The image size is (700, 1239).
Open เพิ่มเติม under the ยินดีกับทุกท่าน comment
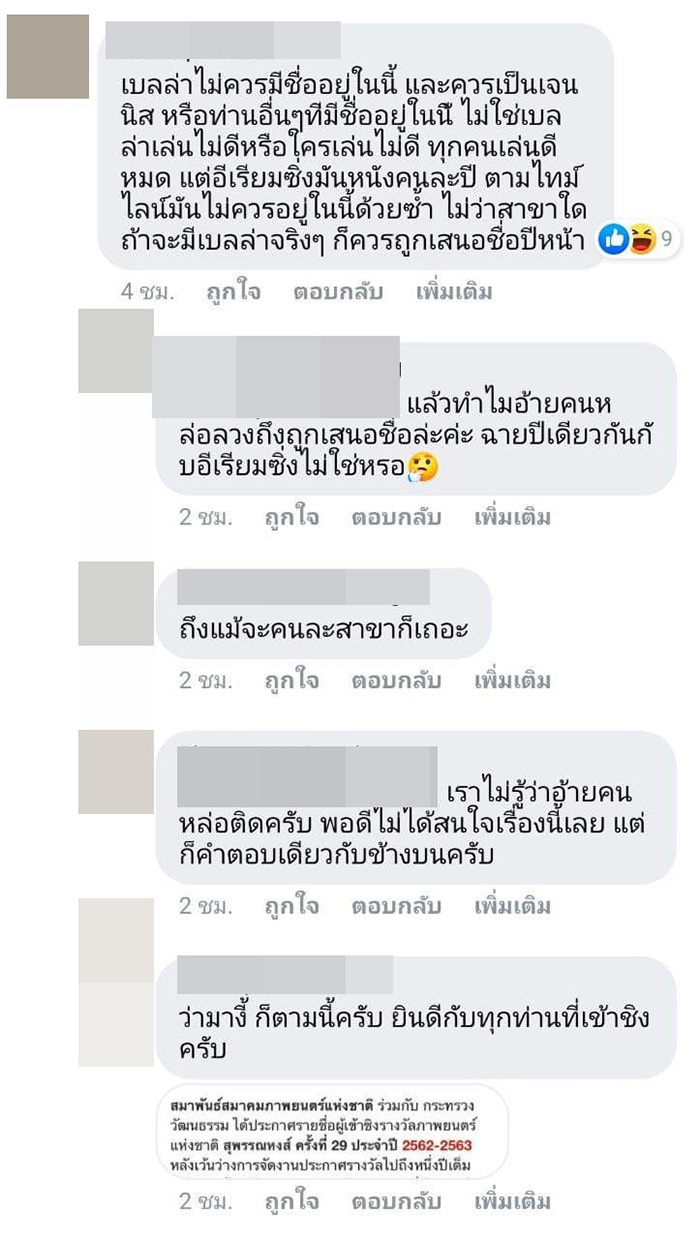point(512,1200)
